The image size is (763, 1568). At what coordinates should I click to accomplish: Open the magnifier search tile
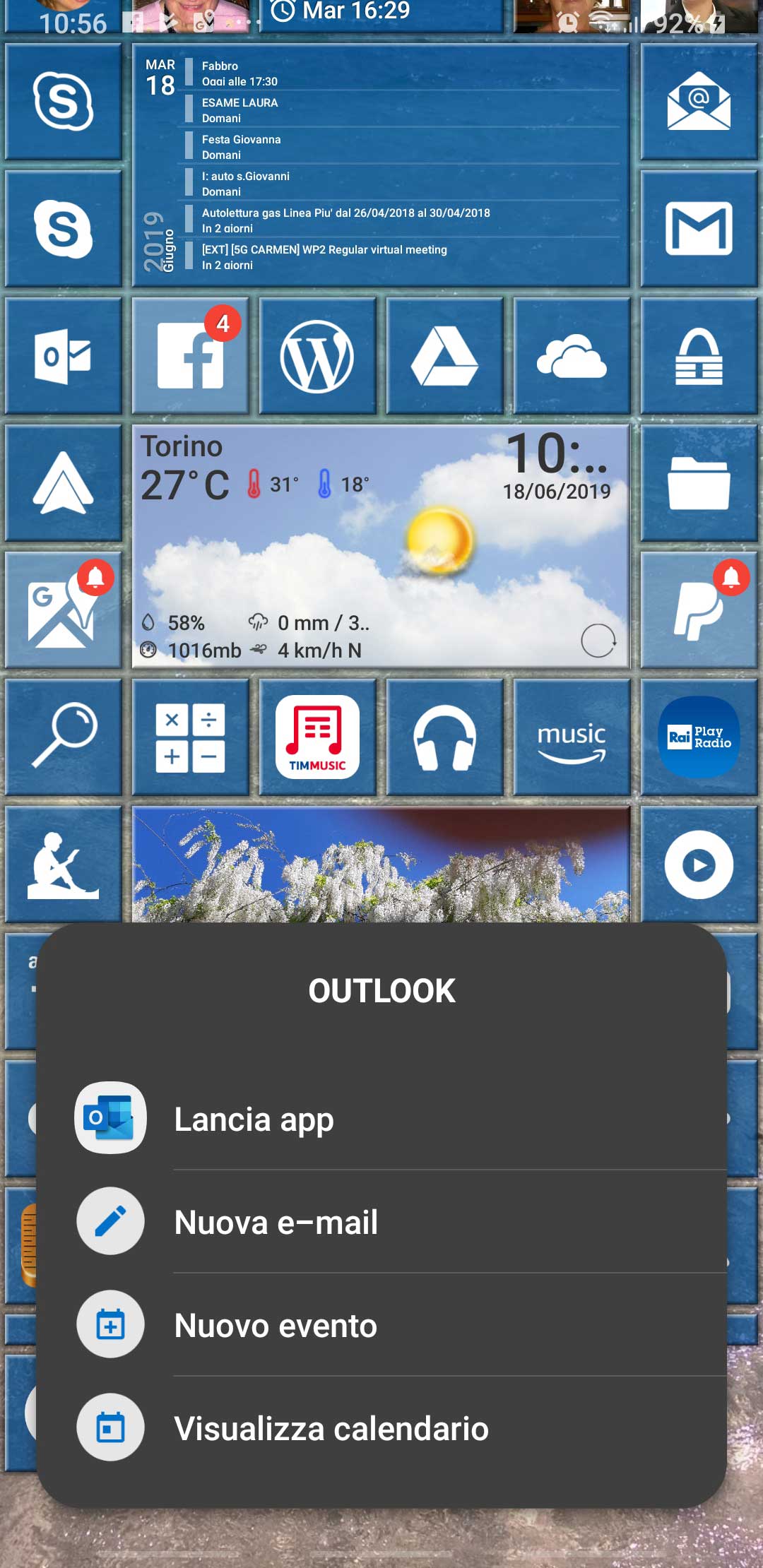click(63, 737)
